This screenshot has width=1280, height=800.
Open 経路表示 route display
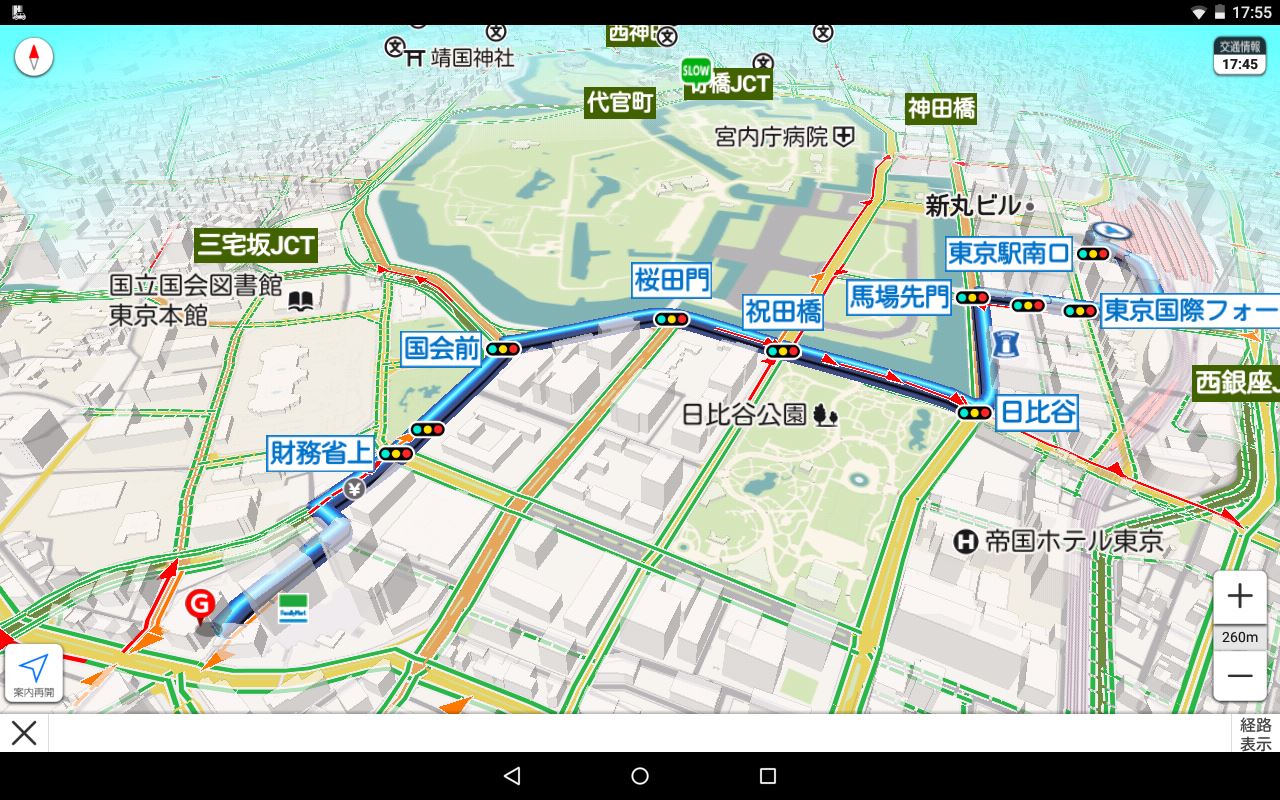[1255, 734]
